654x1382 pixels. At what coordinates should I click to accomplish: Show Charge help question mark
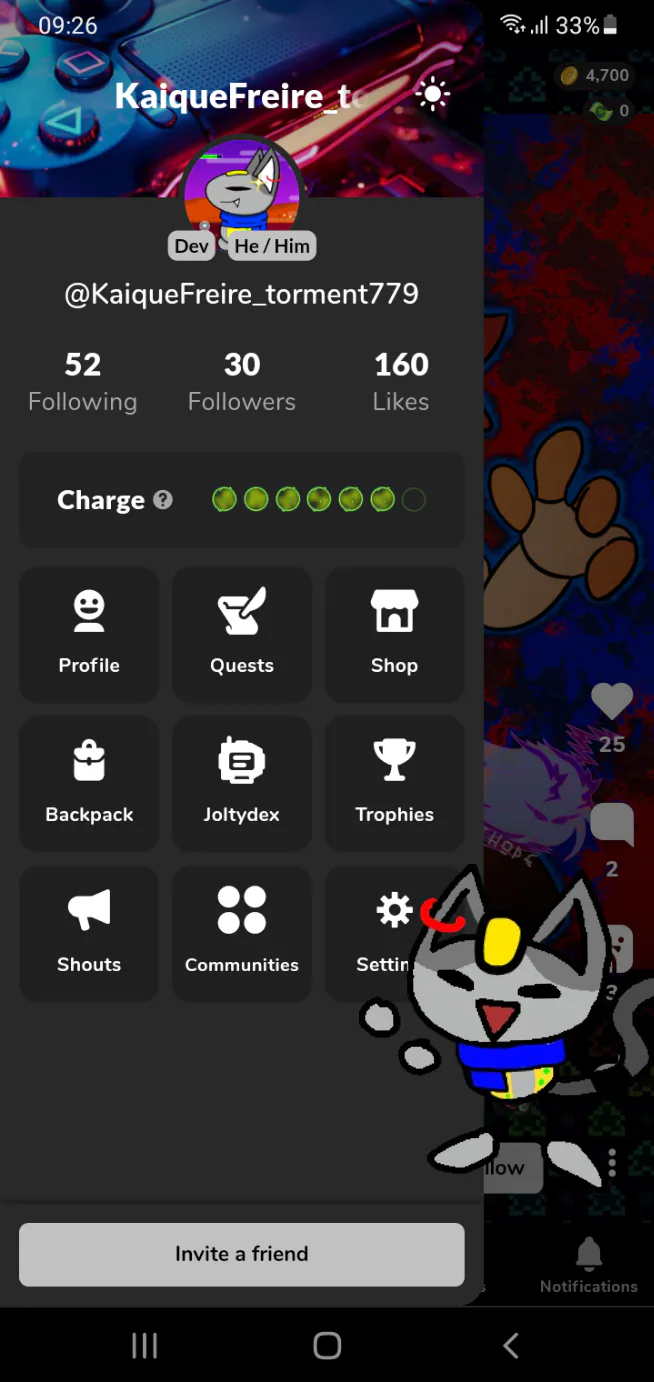(163, 500)
